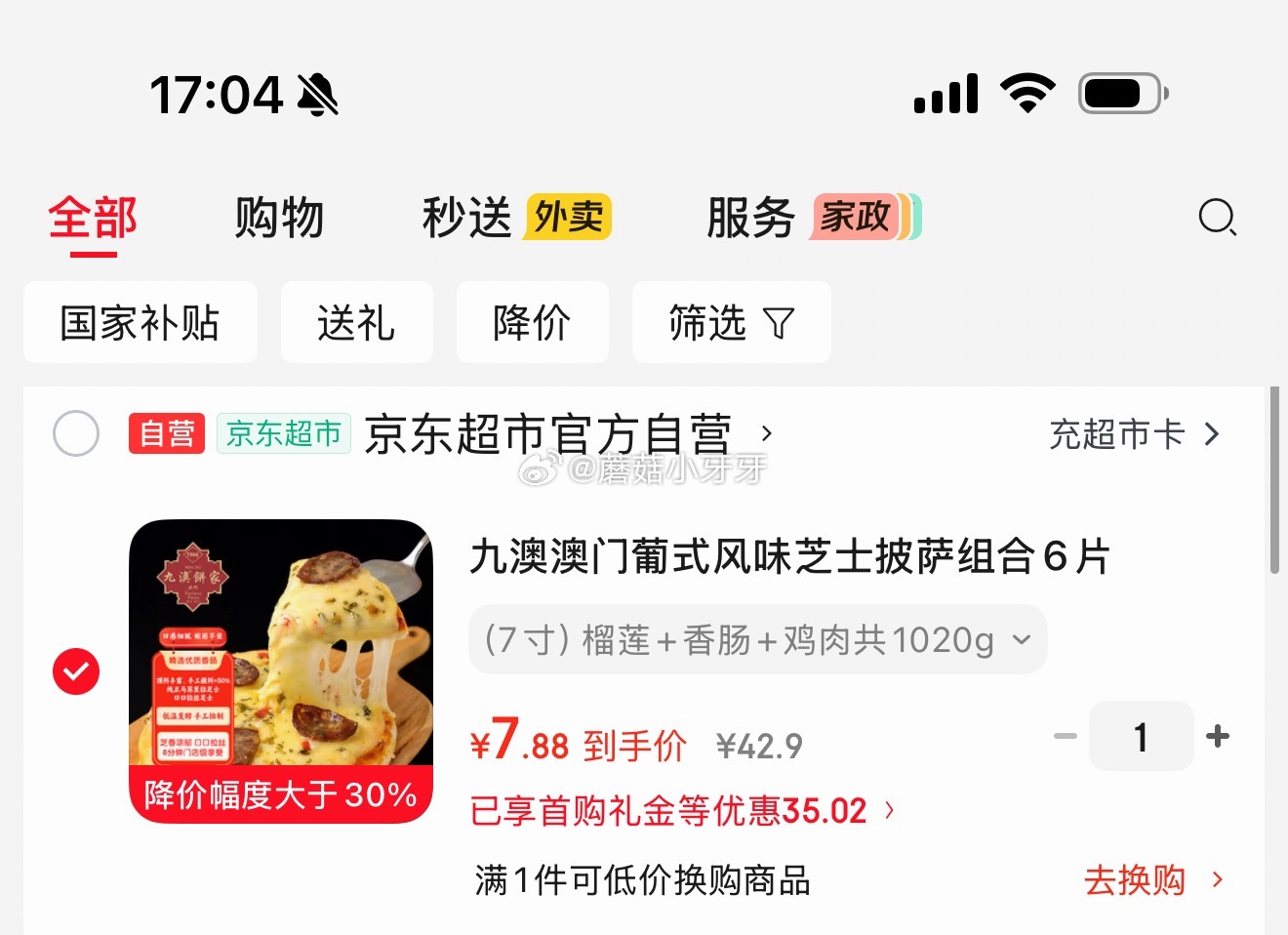Viewport: 1288px width, 935px height.
Task: Tap the 送礼 chip
Action: (357, 322)
